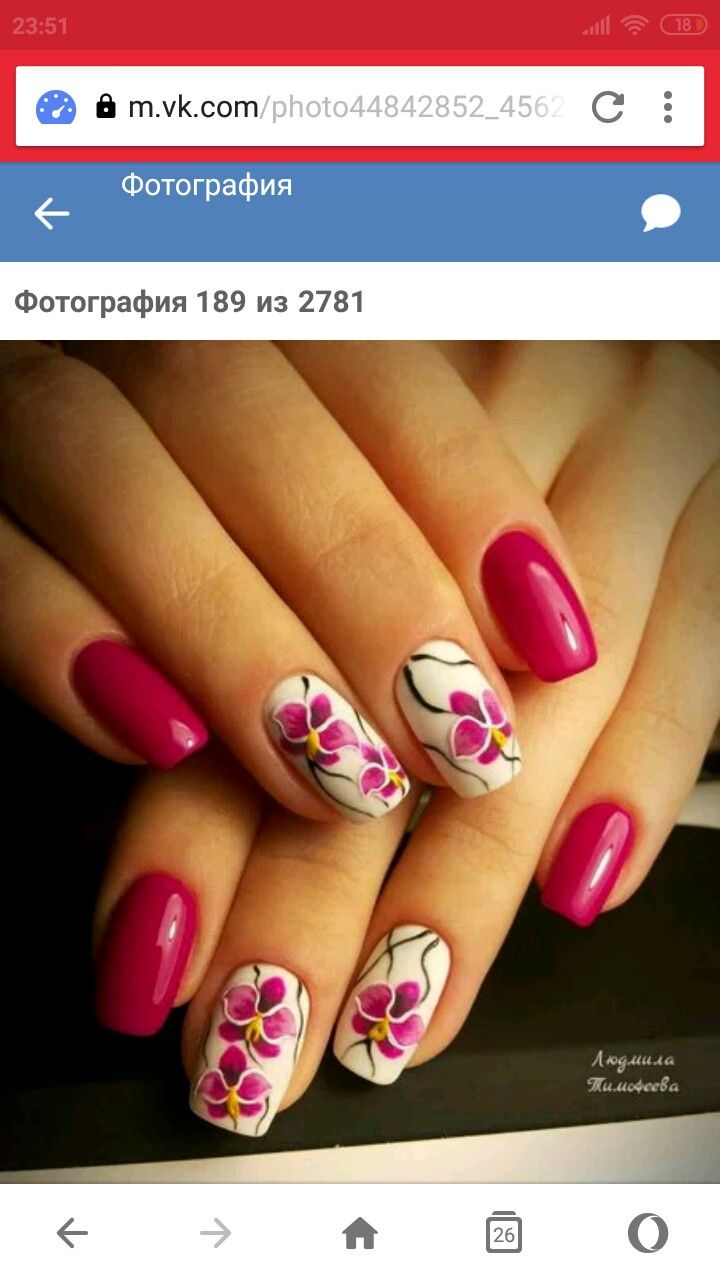Show the 26 open tabs
Screen dimensions: 720x1280
503,1234
